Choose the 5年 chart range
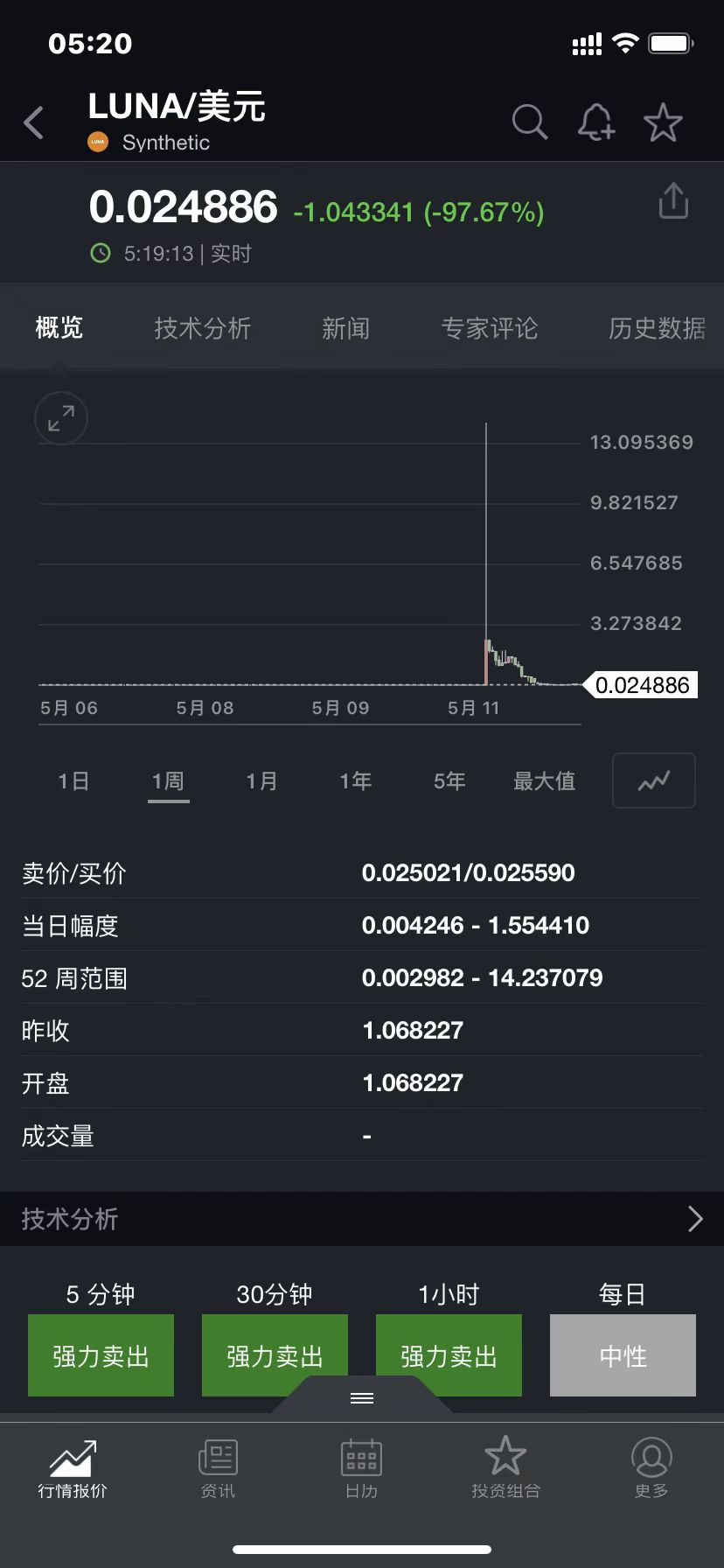The width and height of the screenshot is (724, 1568). click(449, 780)
